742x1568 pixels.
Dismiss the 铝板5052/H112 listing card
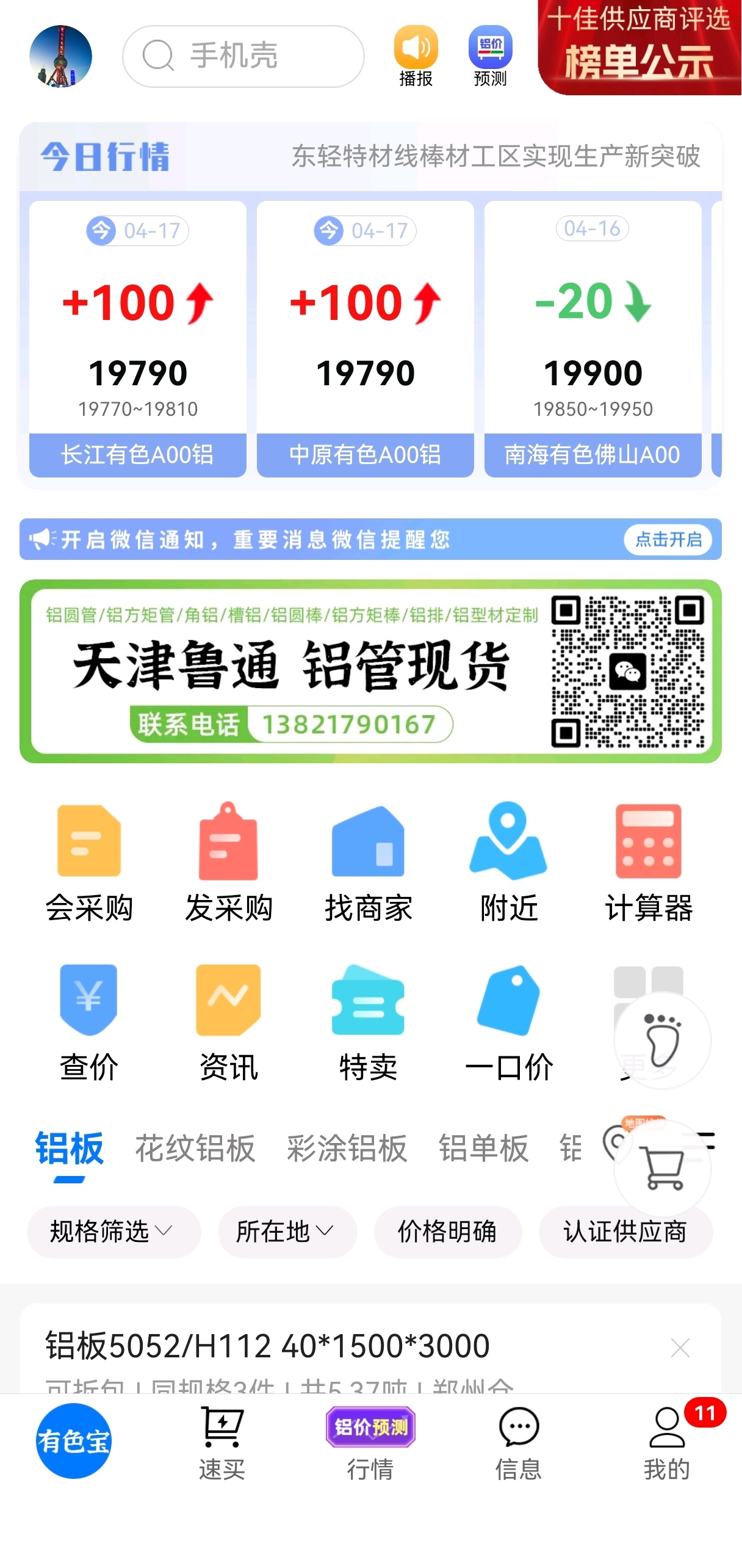(680, 1348)
